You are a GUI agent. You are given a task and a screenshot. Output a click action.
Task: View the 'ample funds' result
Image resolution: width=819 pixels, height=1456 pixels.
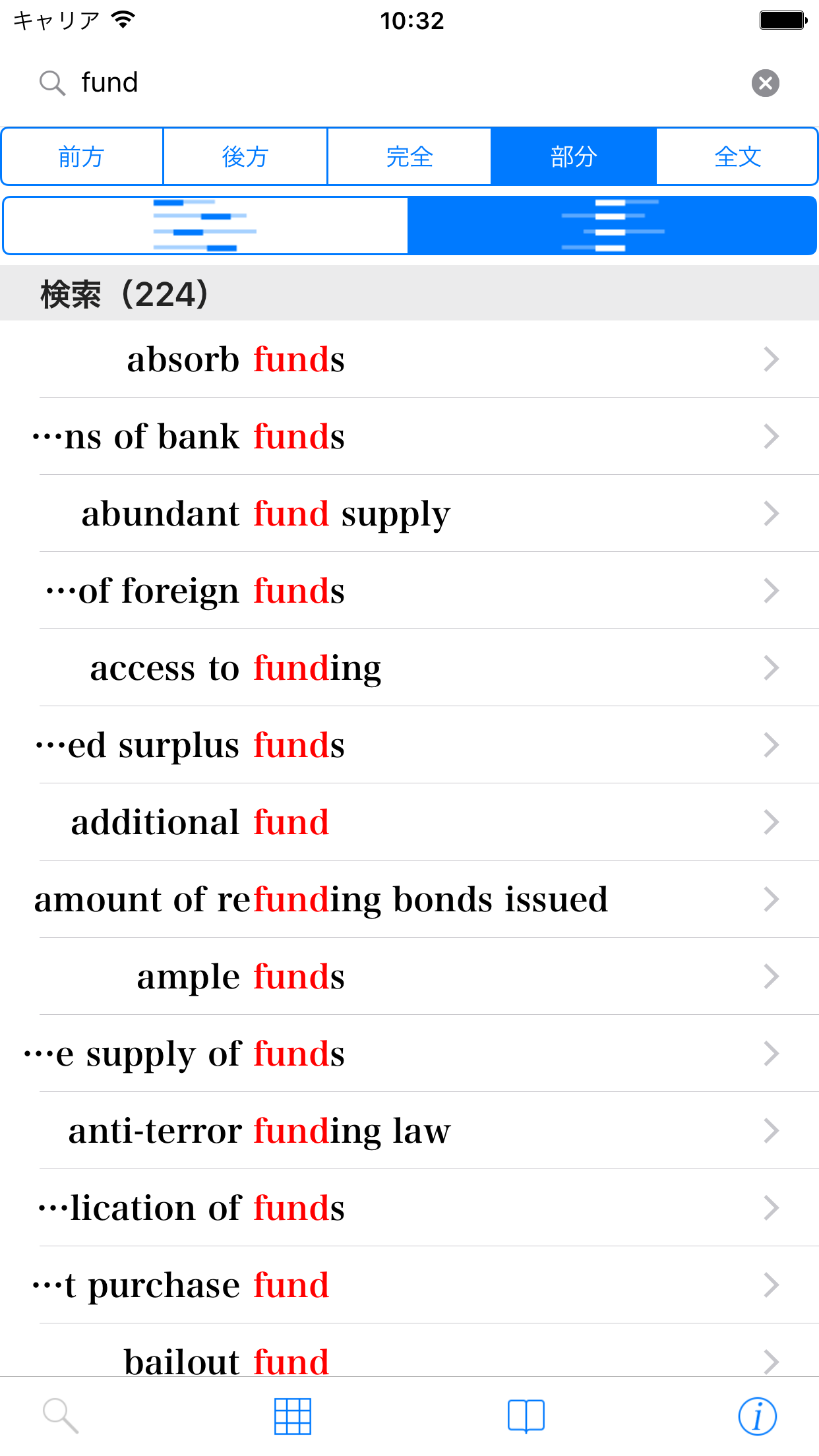click(409, 977)
